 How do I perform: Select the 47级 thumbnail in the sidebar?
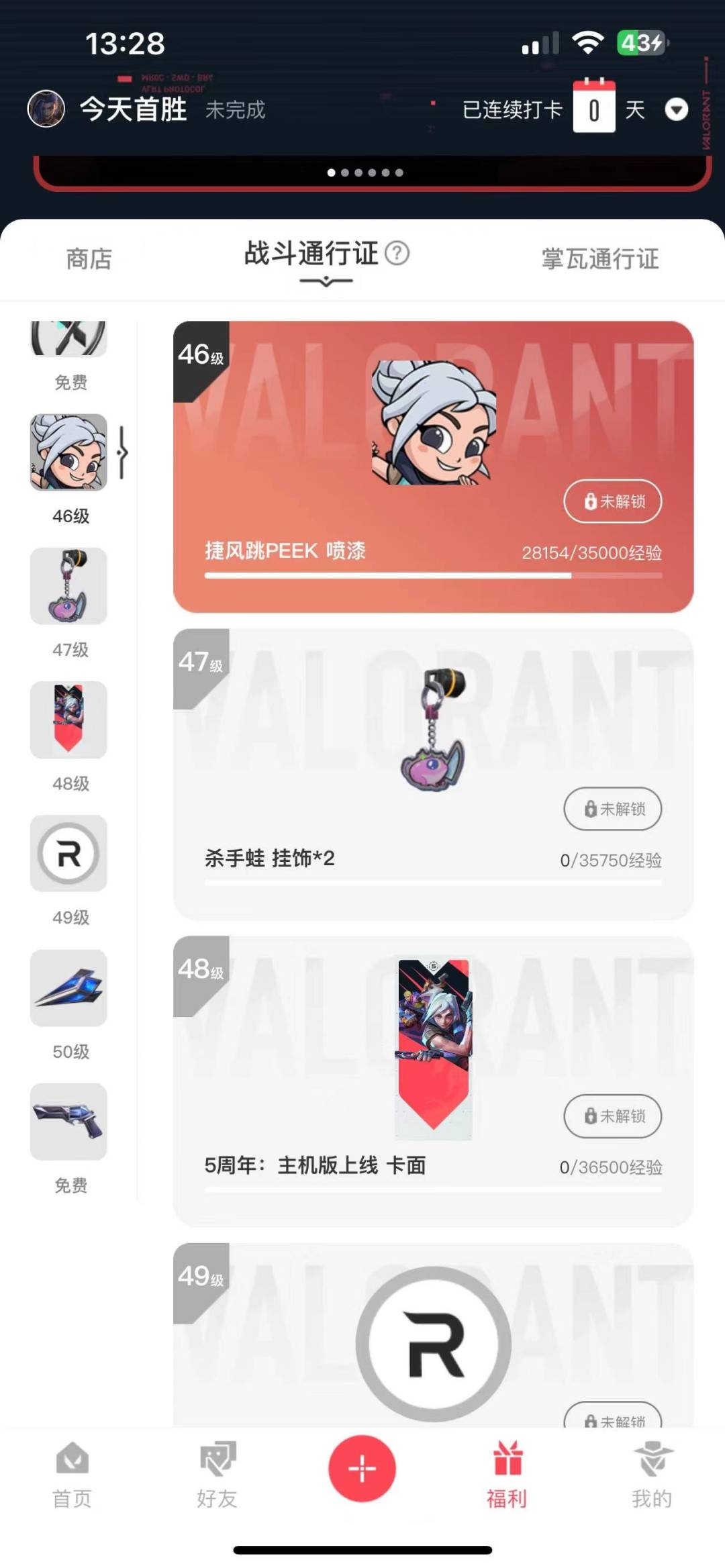[x=68, y=586]
